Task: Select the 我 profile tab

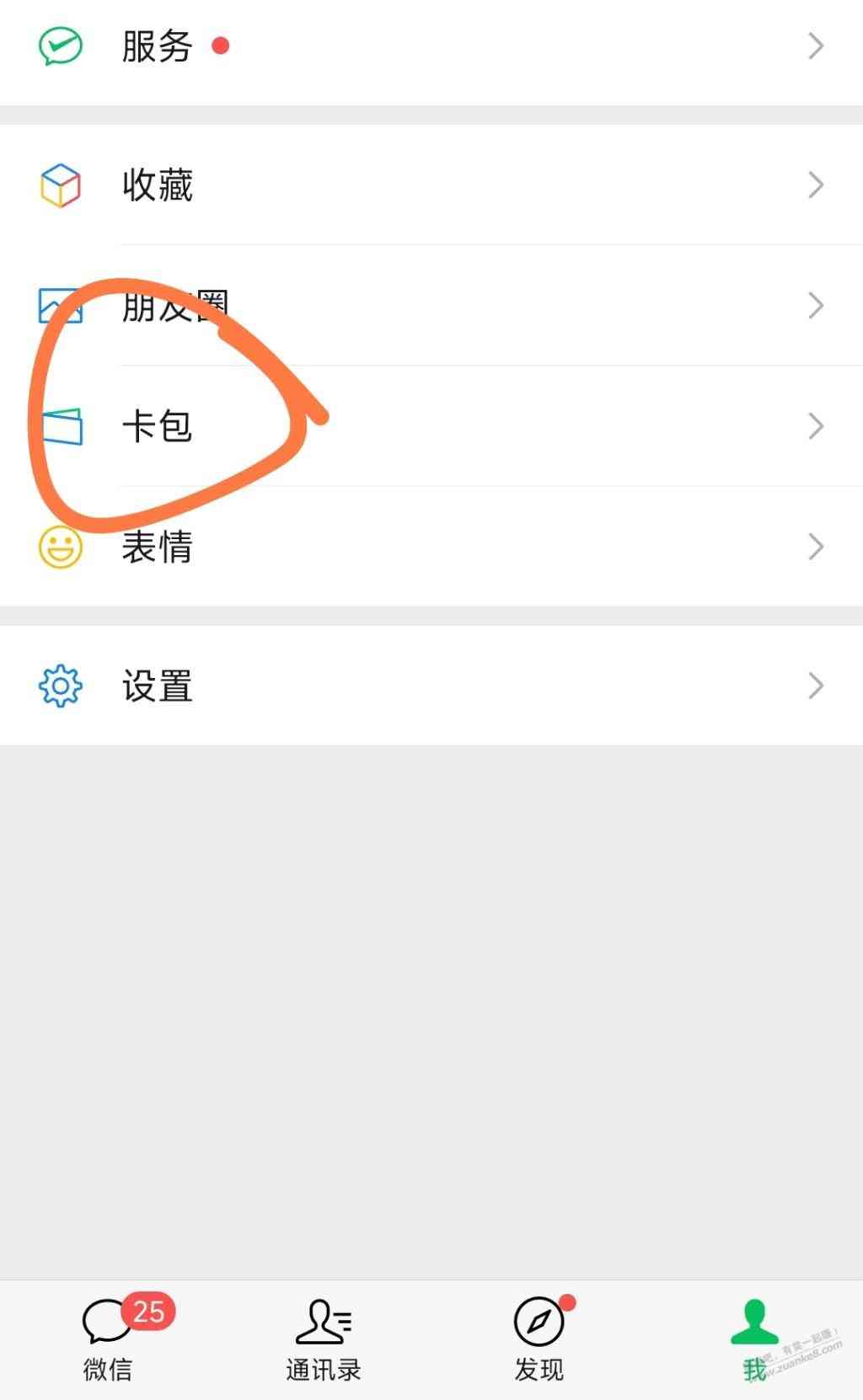Action: click(x=754, y=1339)
